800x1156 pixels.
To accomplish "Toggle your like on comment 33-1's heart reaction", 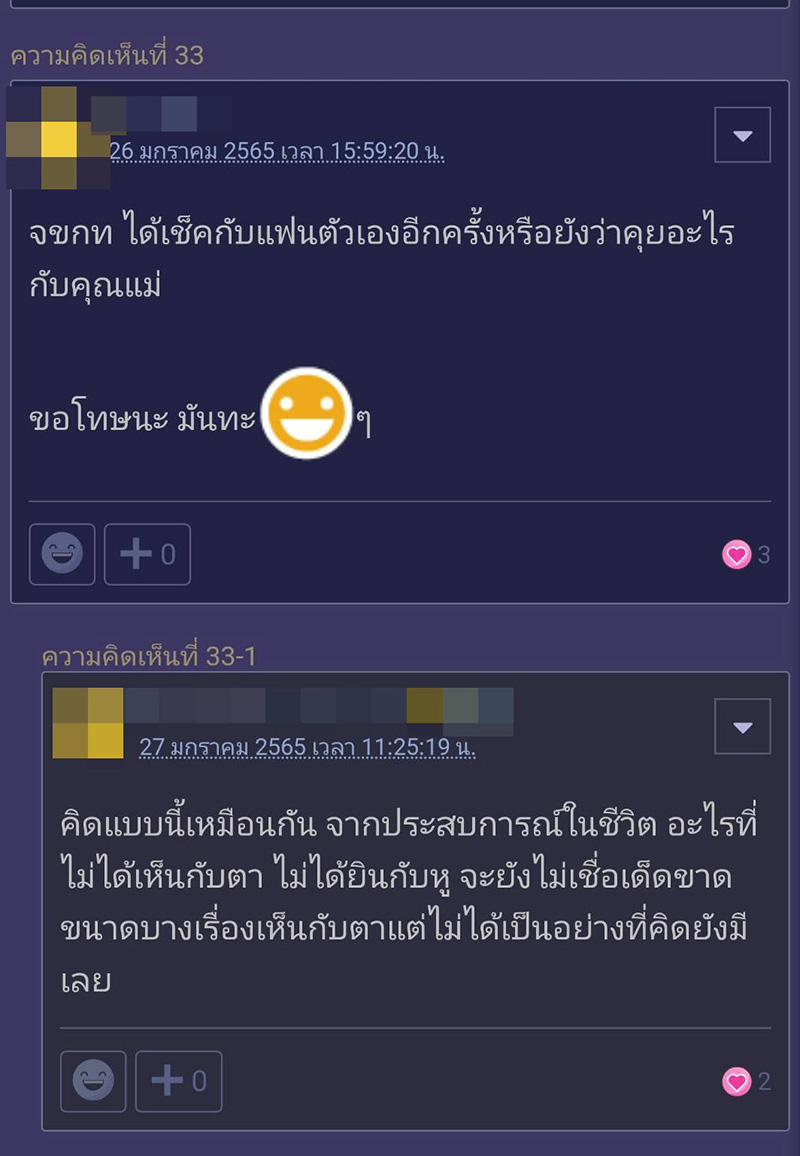I will 737,1081.
